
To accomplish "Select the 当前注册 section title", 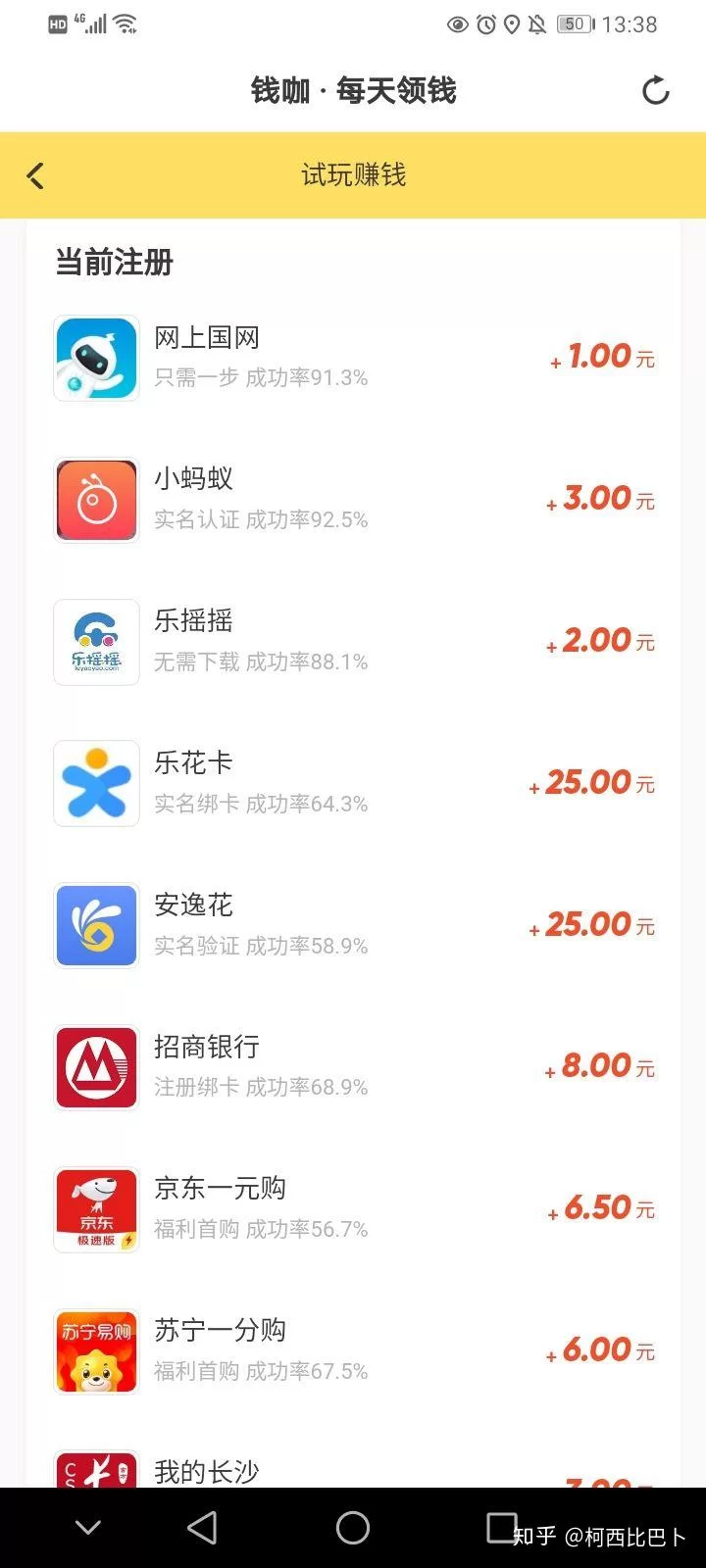I will coord(113,263).
